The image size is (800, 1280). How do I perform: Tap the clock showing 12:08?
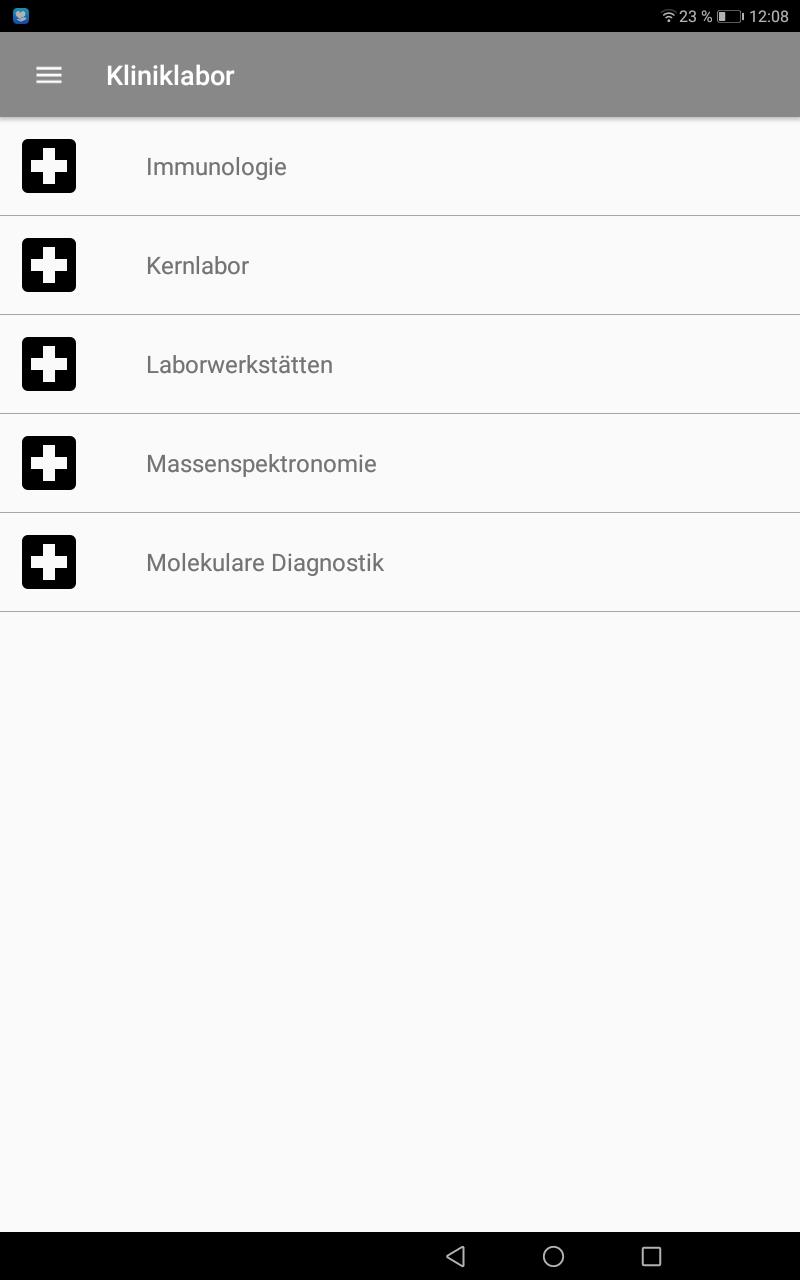click(x=770, y=16)
